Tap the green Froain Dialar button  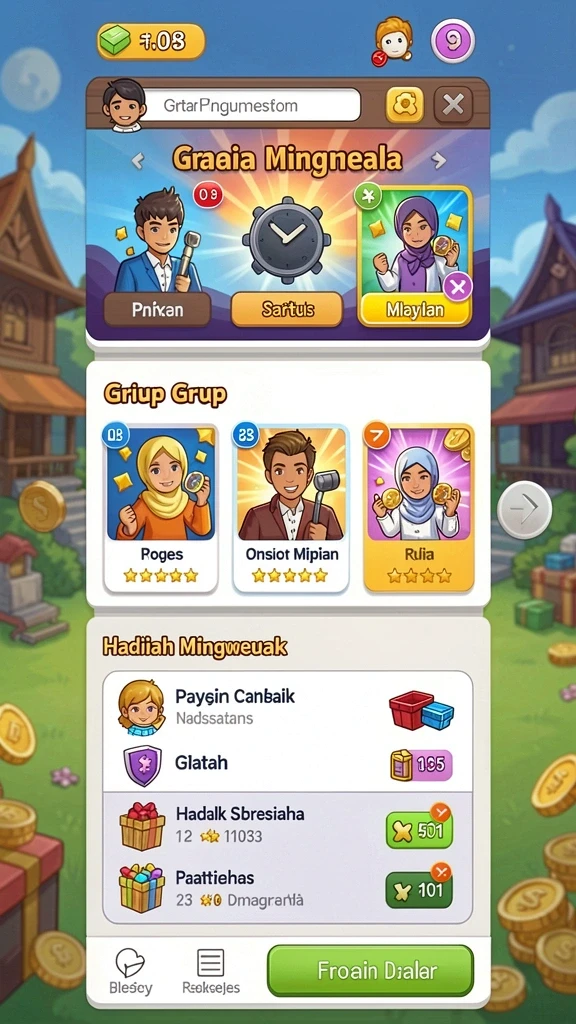coord(370,970)
